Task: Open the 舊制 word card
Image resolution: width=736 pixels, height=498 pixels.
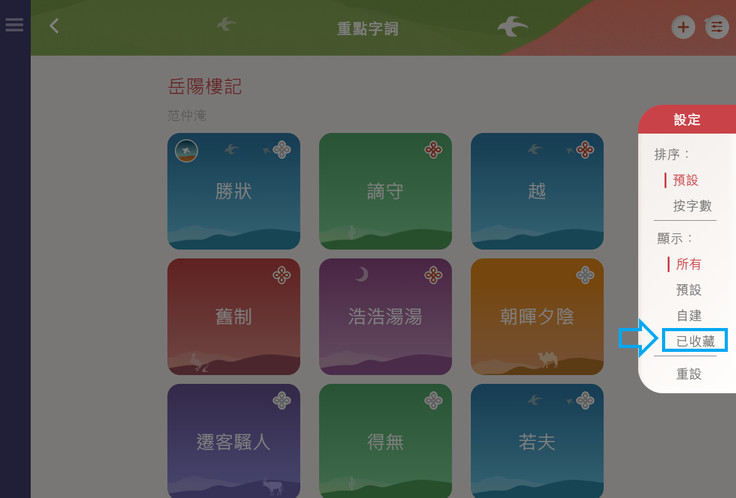Action: pos(233,317)
